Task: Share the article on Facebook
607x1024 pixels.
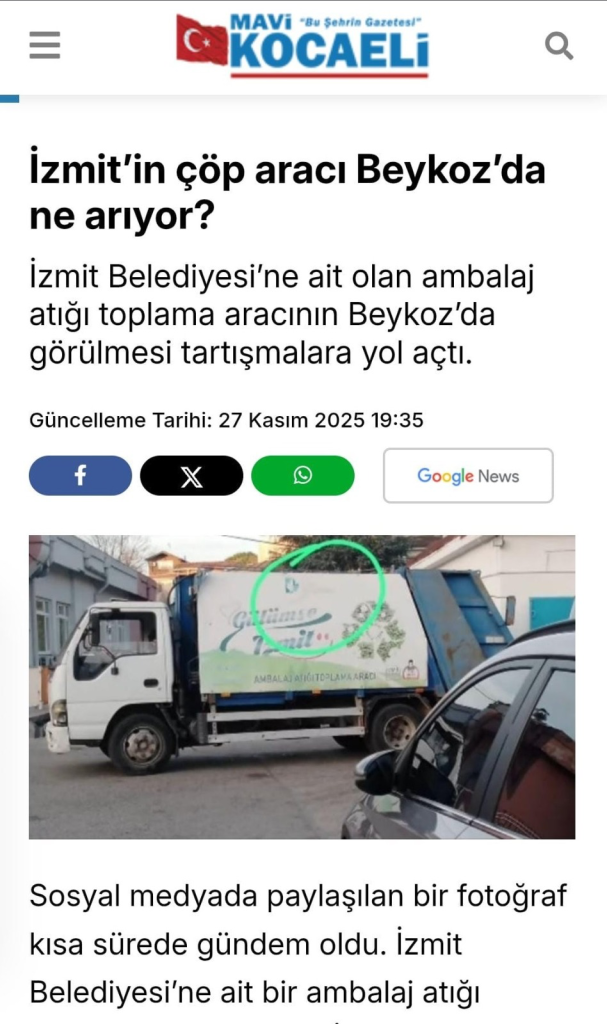Action: tap(80, 476)
